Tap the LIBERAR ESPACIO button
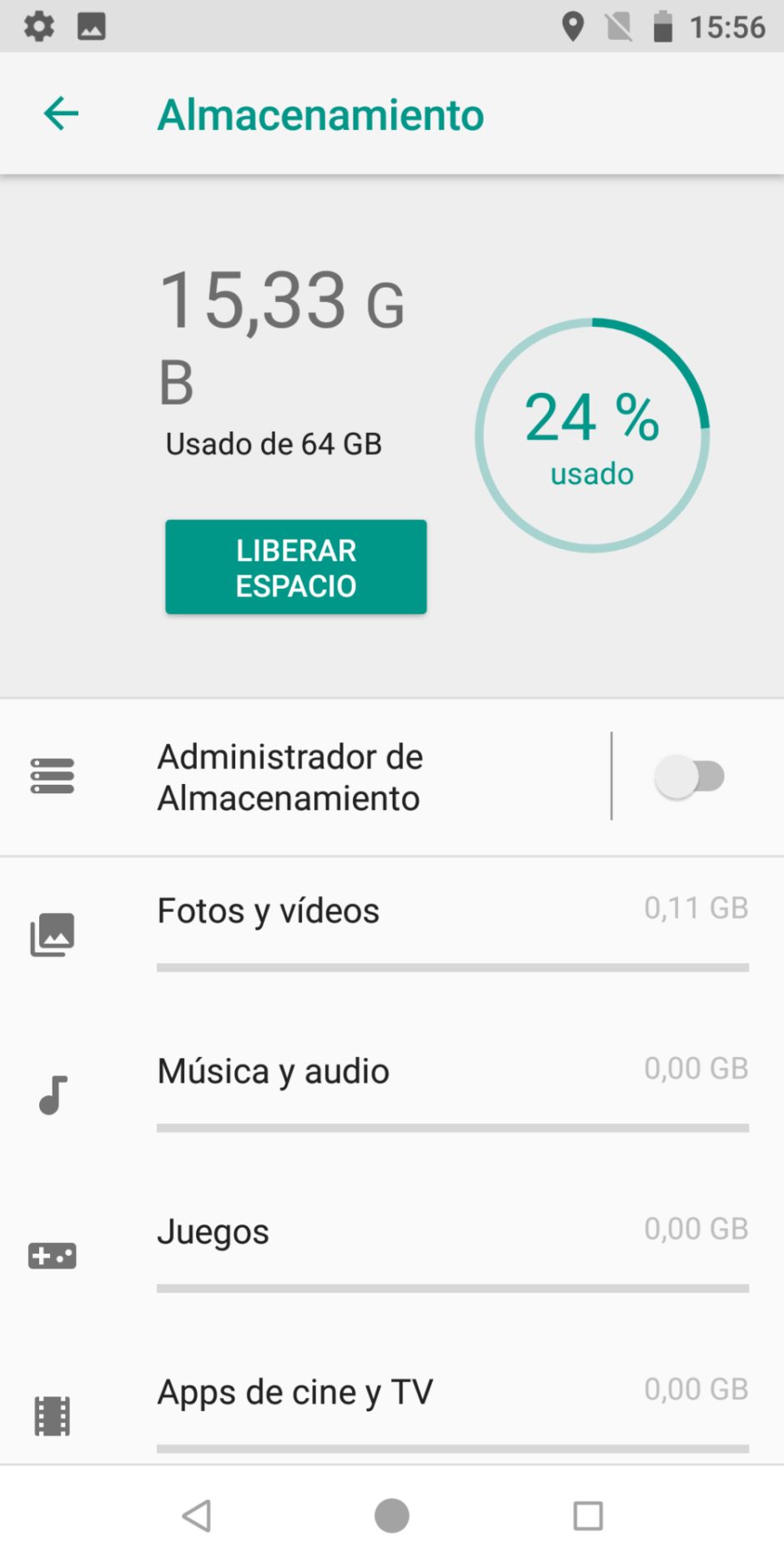The height and width of the screenshot is (1568, 784). coord(296,567)
